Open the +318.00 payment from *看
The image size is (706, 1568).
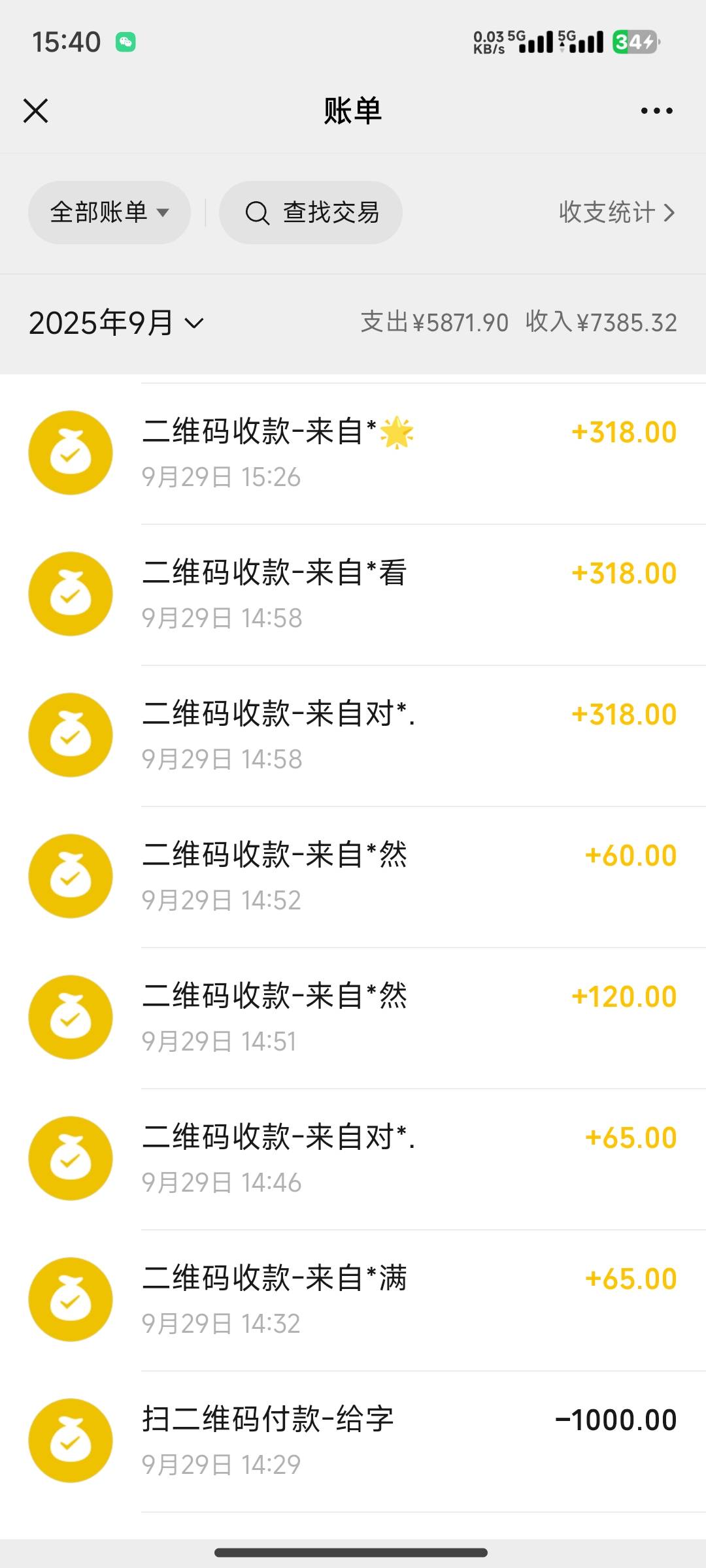click(353, 595)
